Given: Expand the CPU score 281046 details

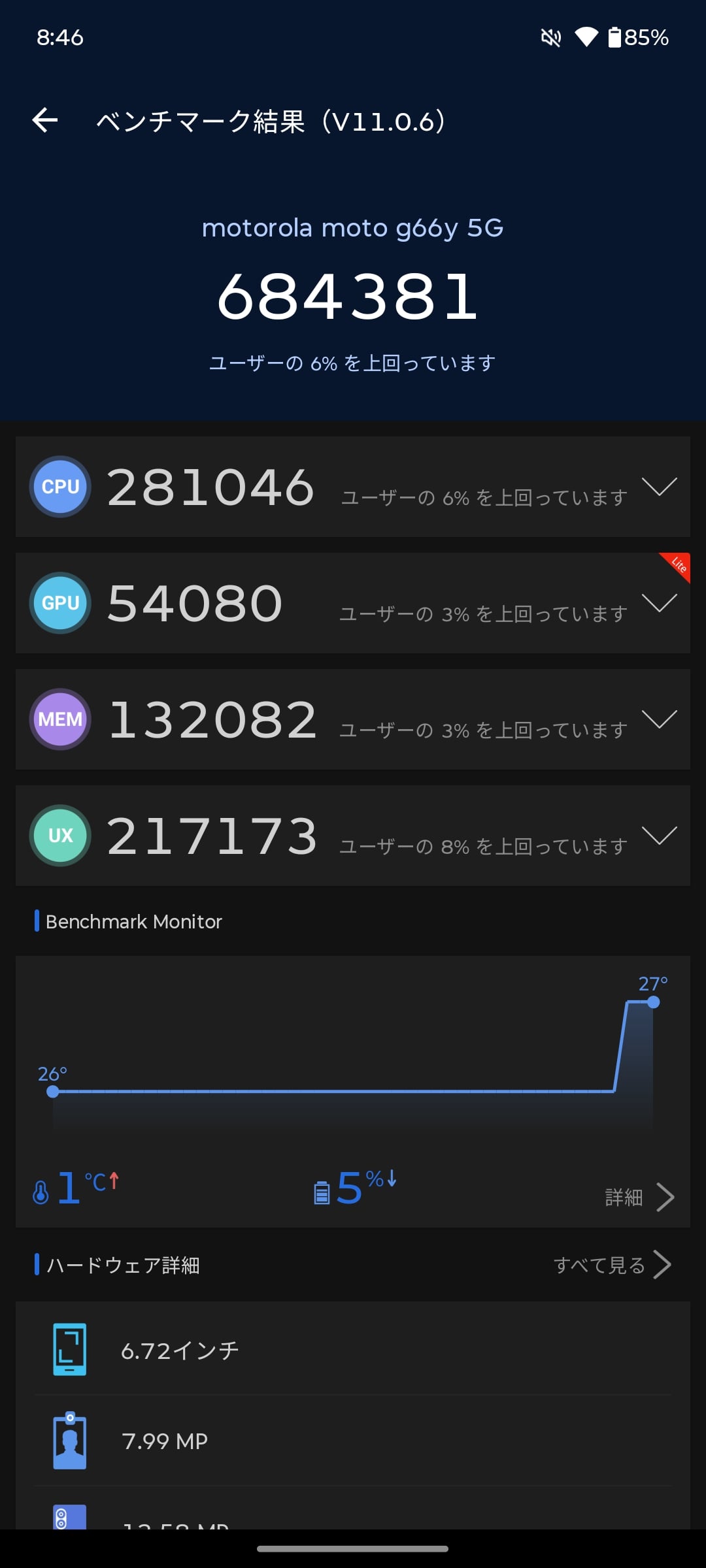Looking at the screenshot, I should click(x=659, y=487).
